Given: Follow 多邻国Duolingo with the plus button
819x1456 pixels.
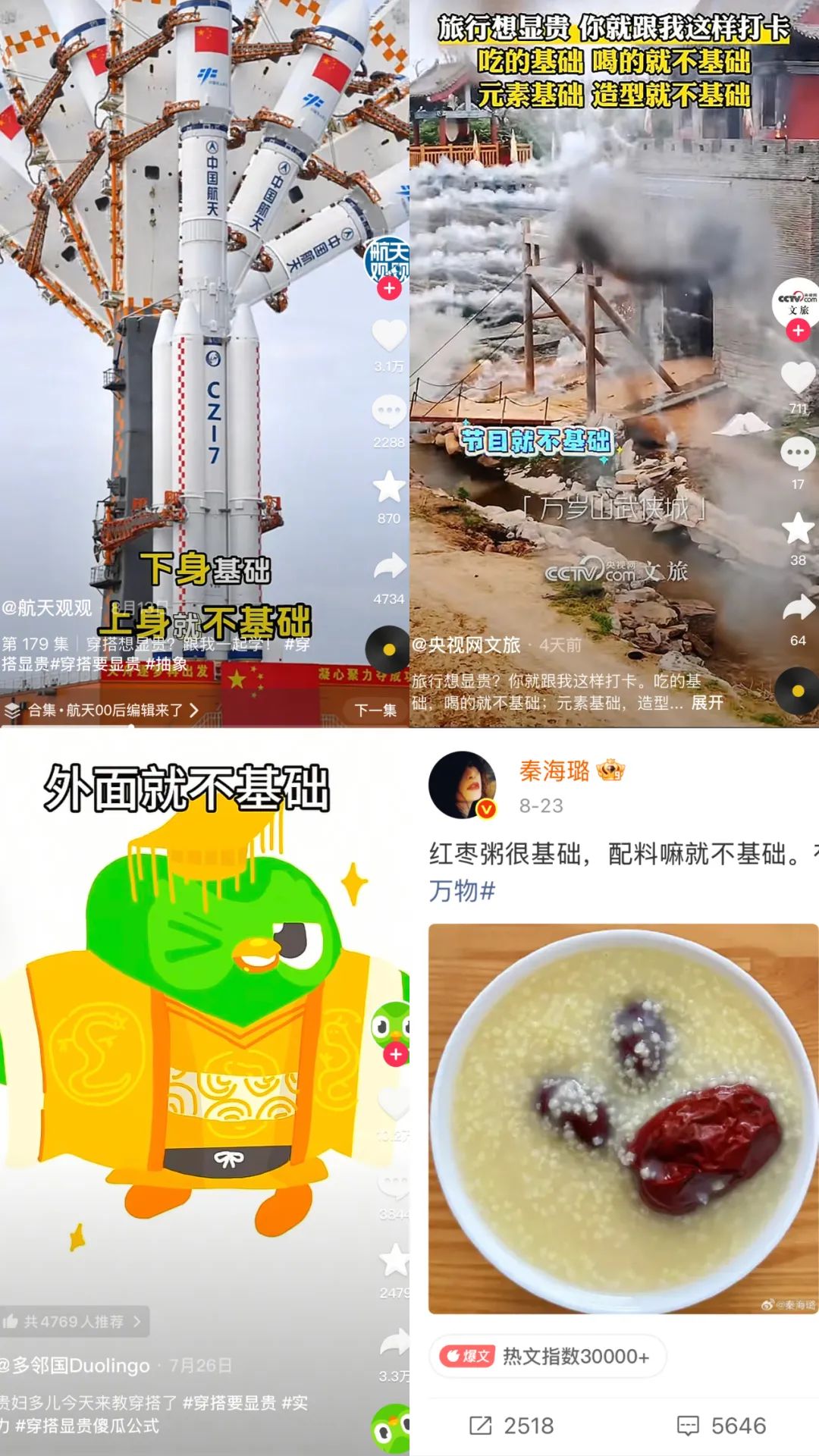Looking at the screenshot, I should click(395, 1055).
